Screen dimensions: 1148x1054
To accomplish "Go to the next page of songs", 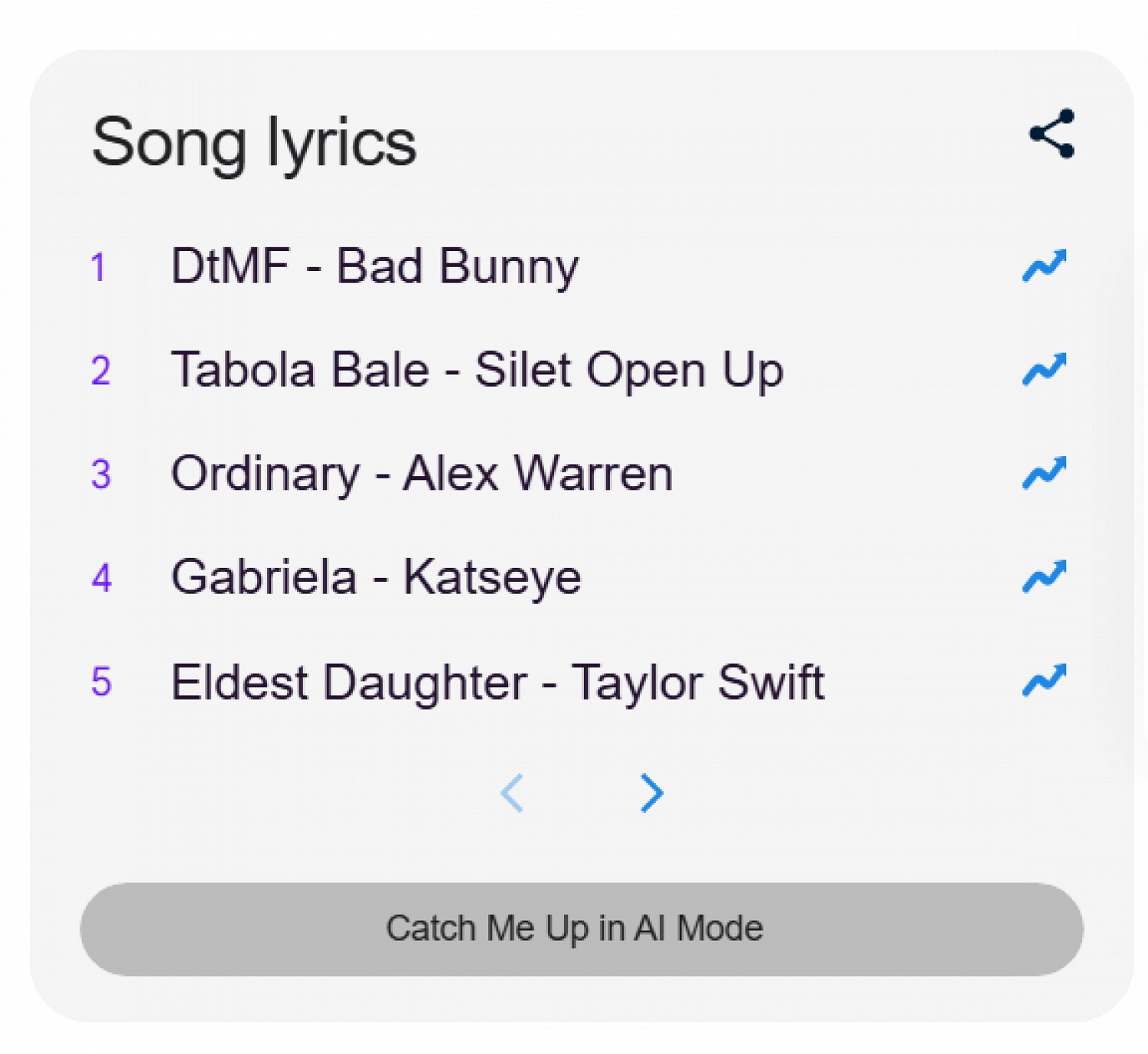I will 651,793.
